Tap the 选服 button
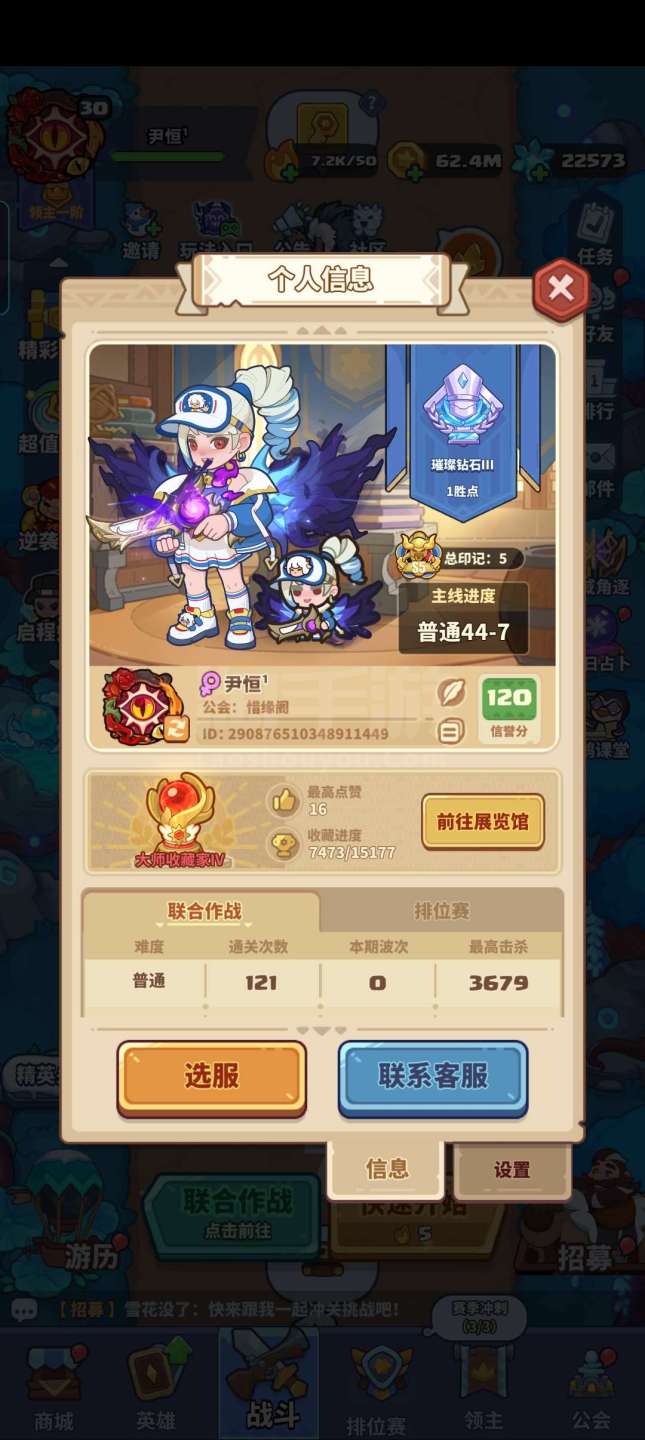 [212, 1076]
